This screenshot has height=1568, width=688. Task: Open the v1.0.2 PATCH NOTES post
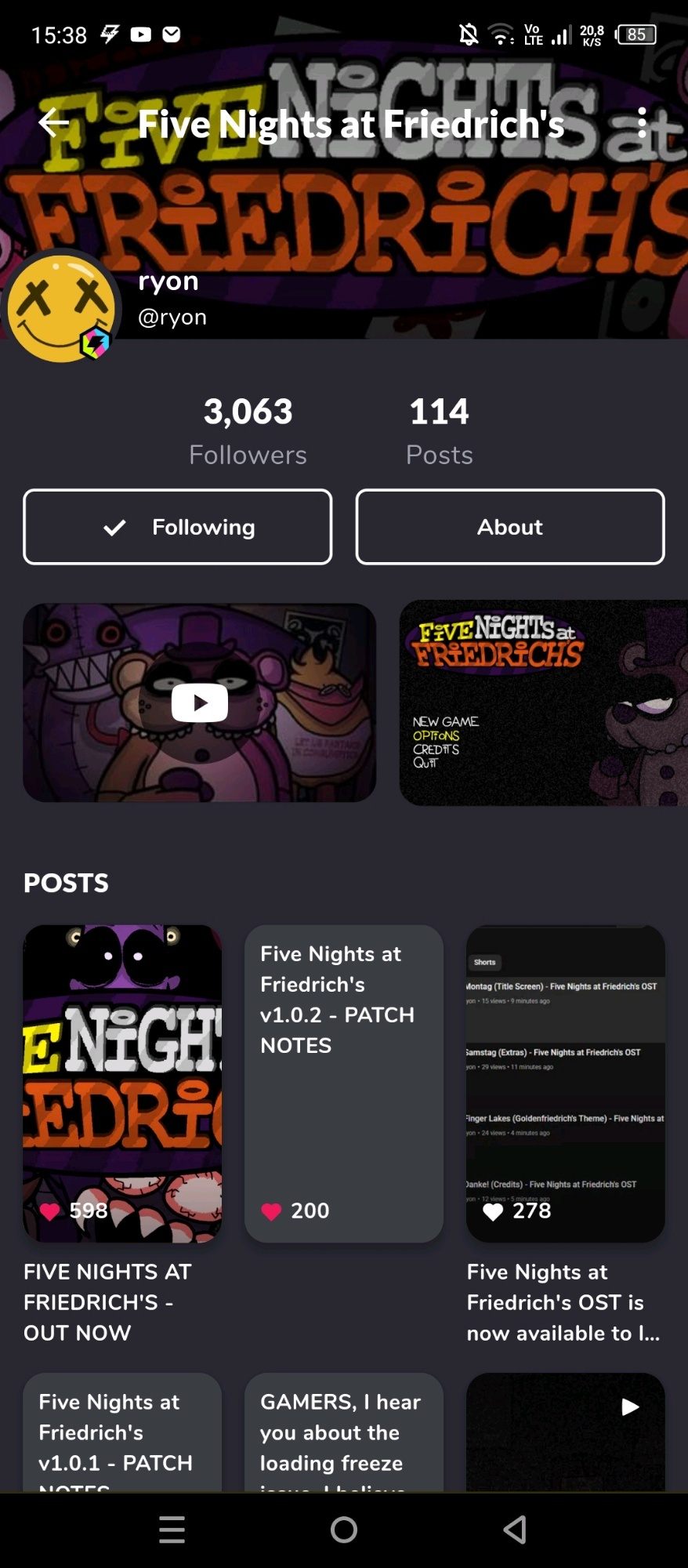point(344,1083)
